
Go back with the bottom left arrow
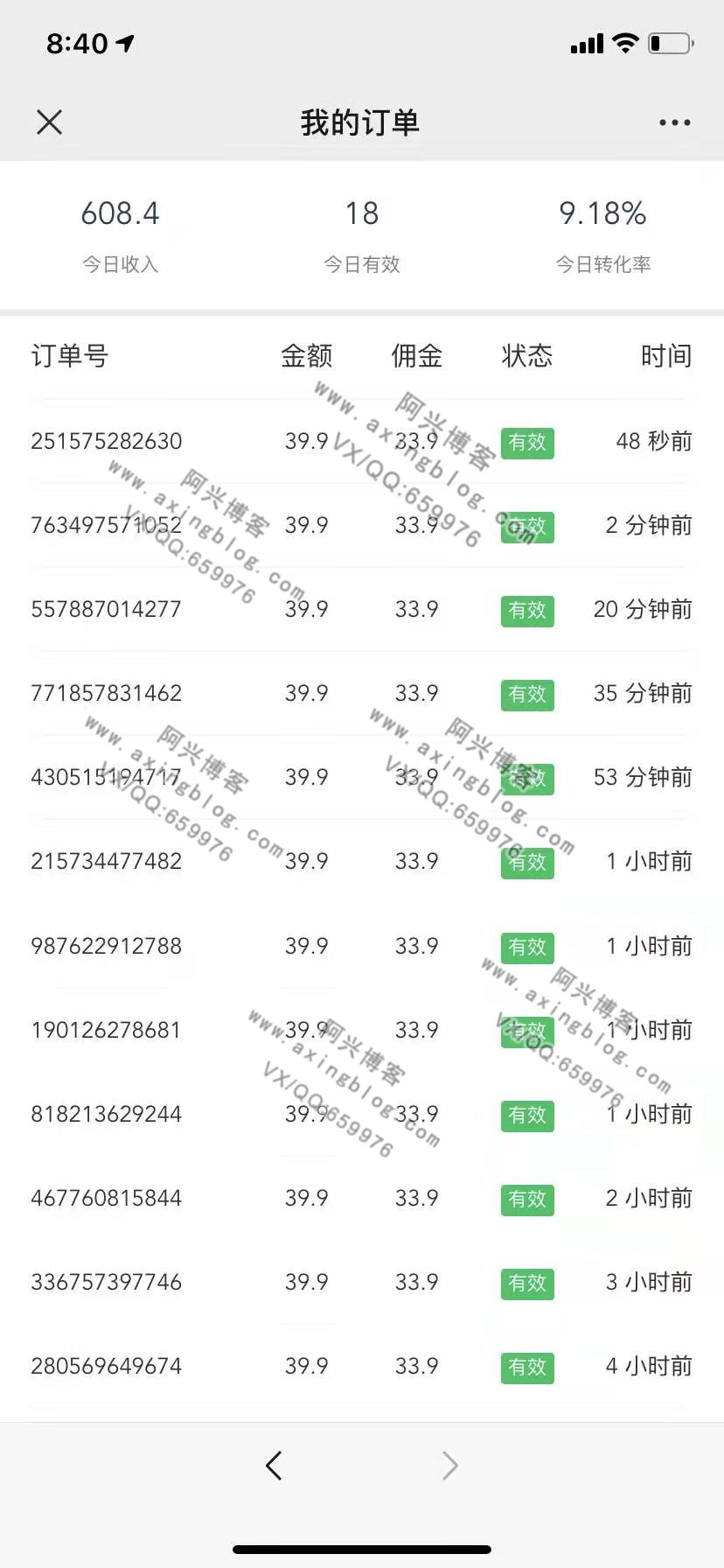click(274, 1466)
